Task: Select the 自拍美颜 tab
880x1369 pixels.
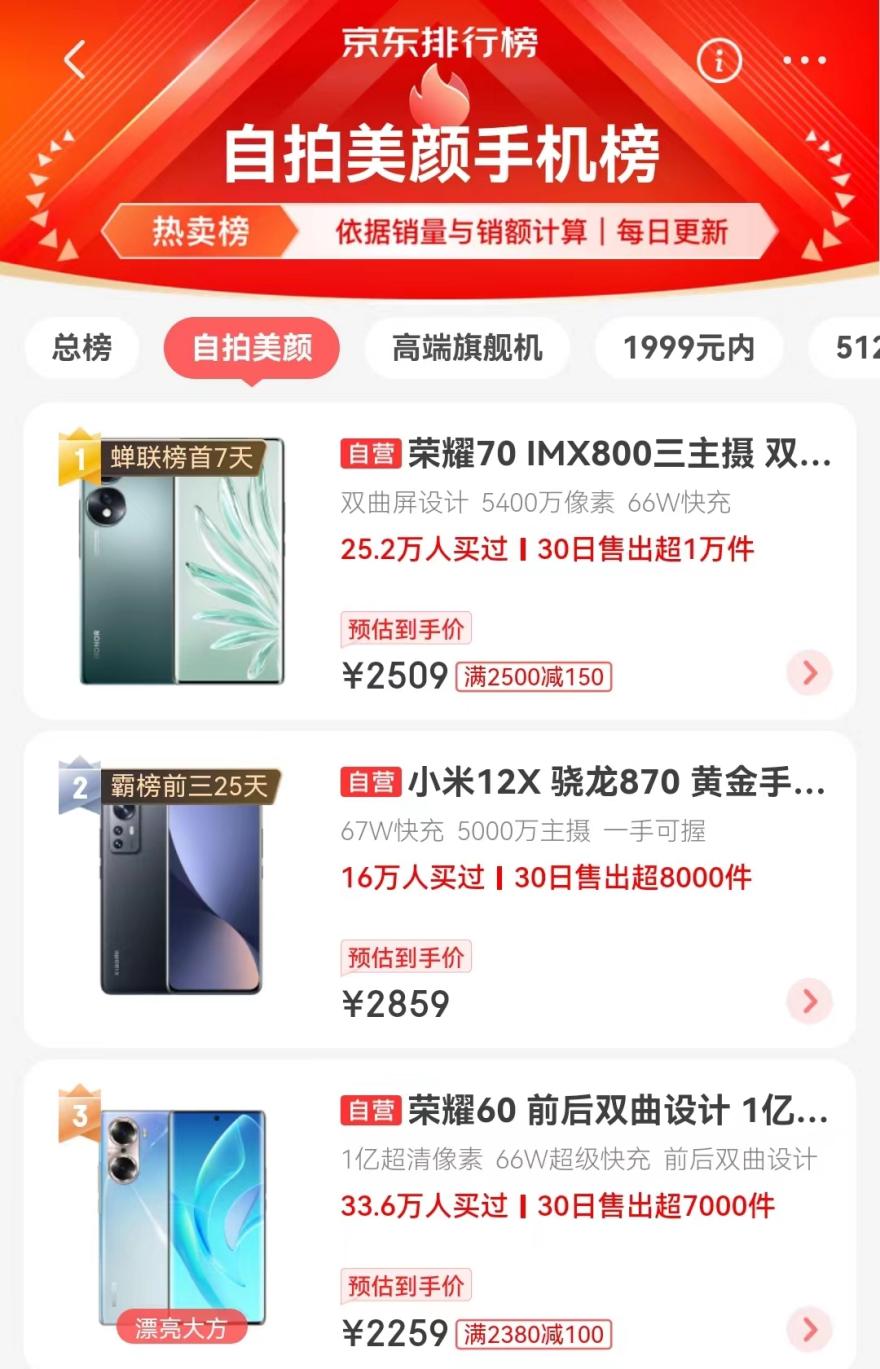Action: coord(252,348)
